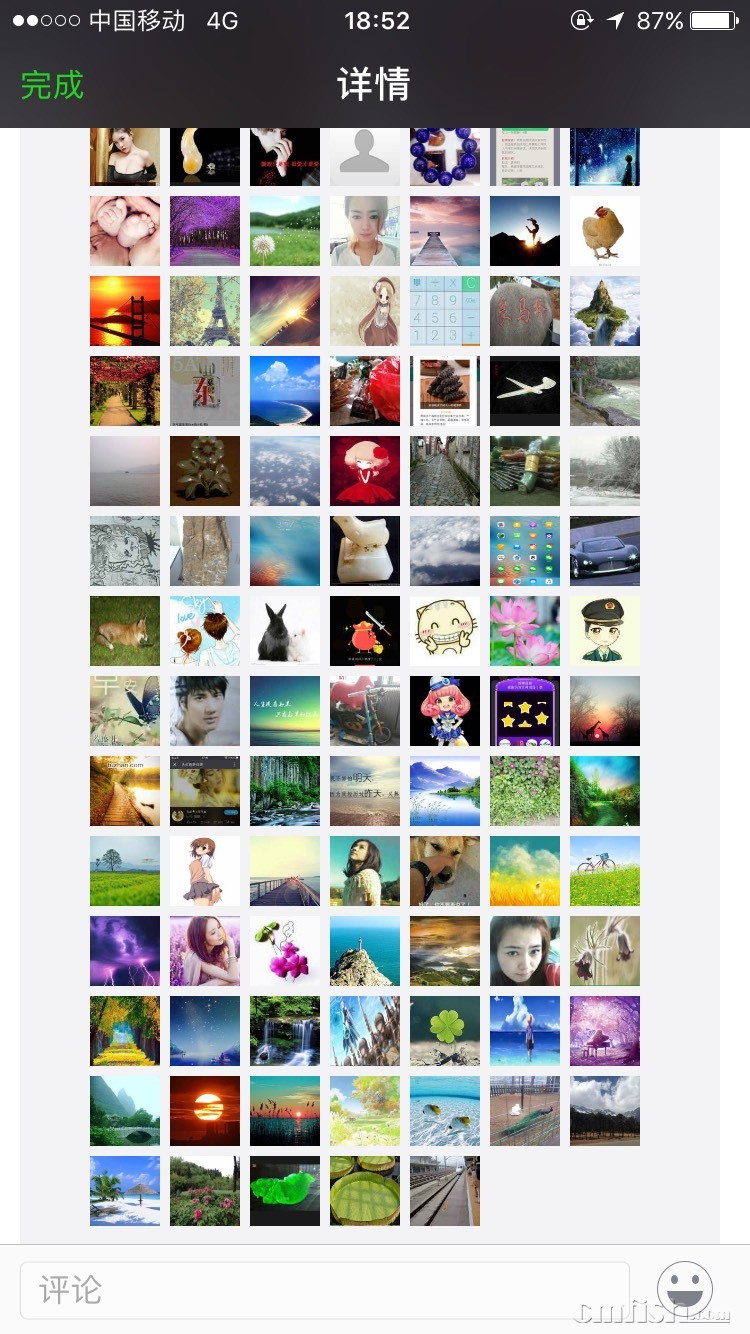Open the black sports car avatar

pyautogui.click(x=605, y=551)
